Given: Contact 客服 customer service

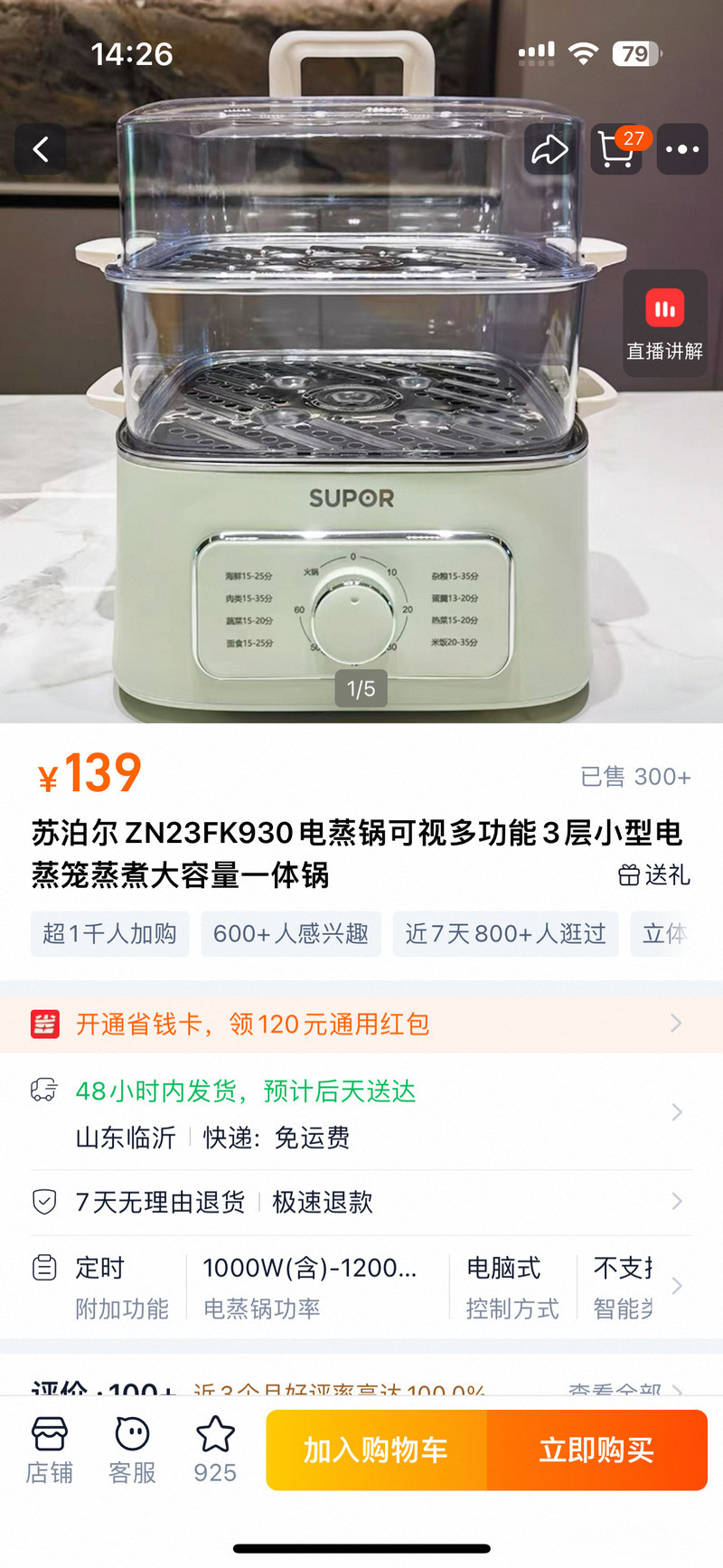Looking at the screenshot, I should pyautogui.click(x=132, y=1450).
